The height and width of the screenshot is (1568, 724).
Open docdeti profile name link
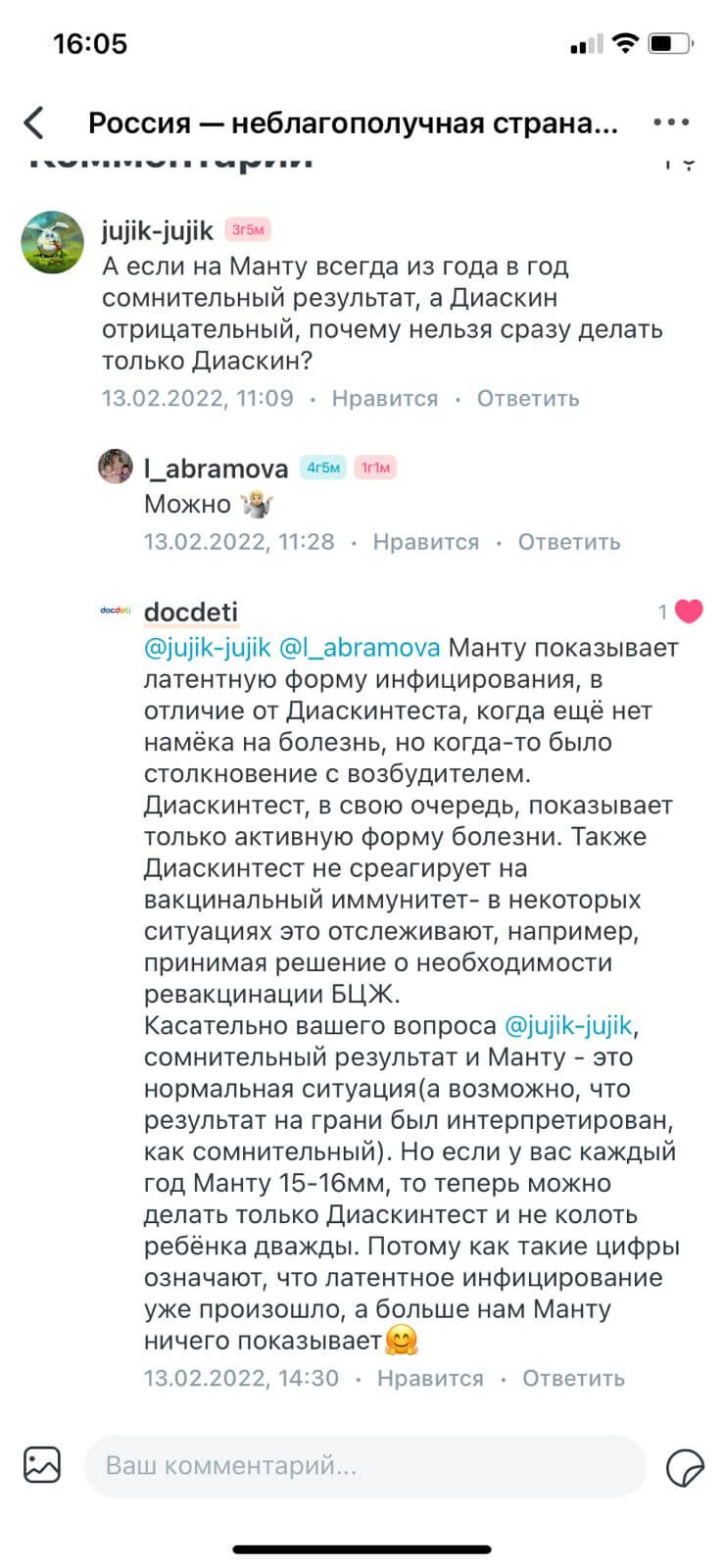click(191, 612)
